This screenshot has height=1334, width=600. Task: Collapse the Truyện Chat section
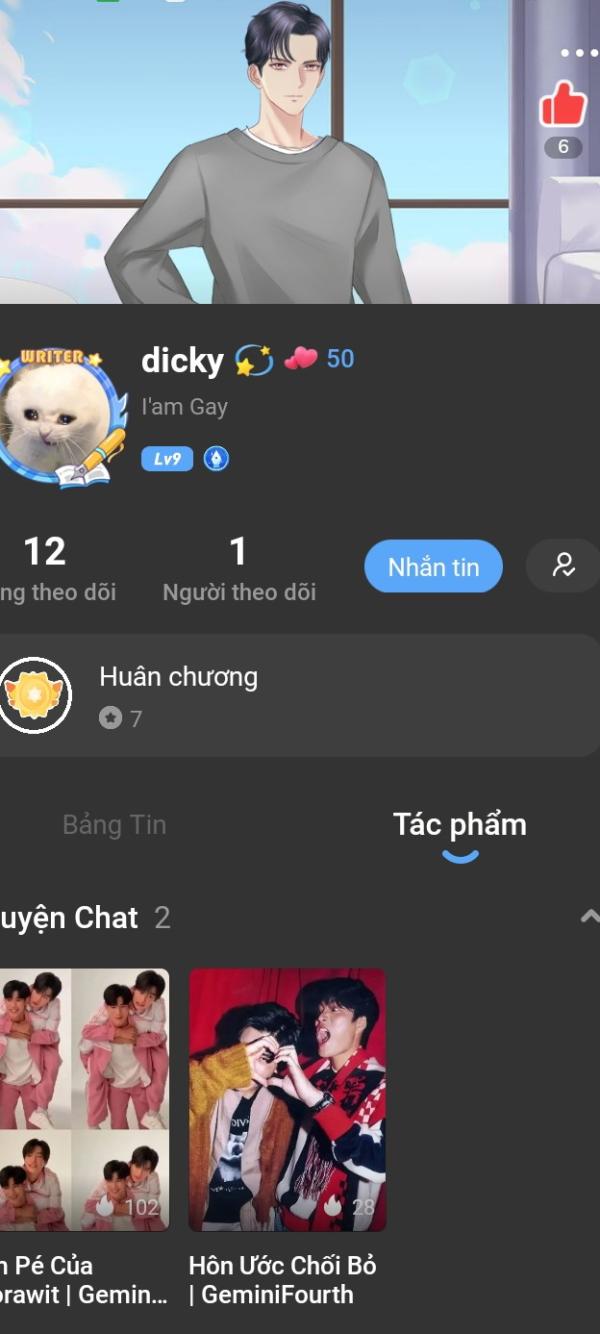[590, 916]
